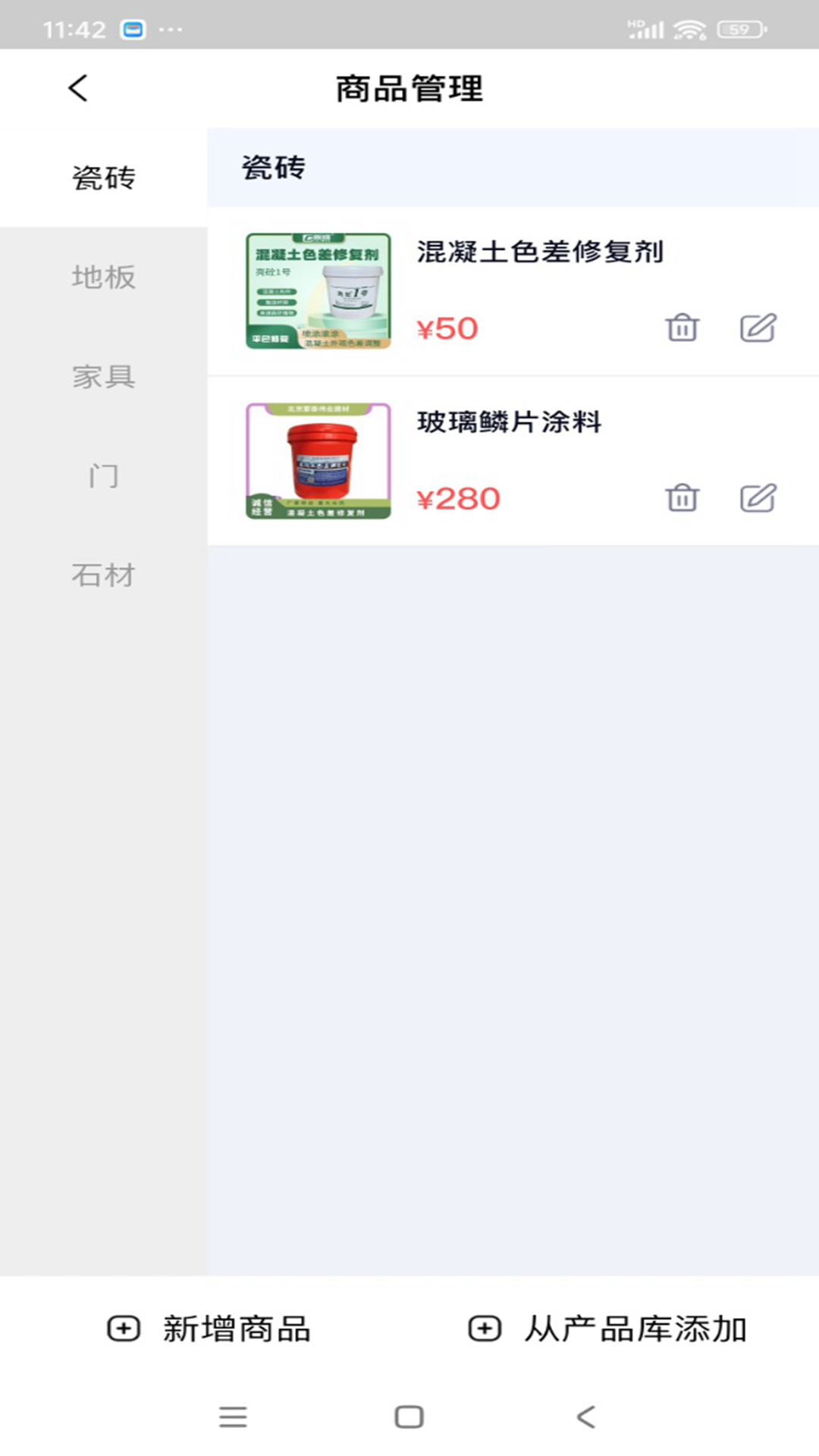Image resolution: width=819 pixels, height=1456 pixels.
Task: View products under 石材
Action: click(x=102, y=575)
